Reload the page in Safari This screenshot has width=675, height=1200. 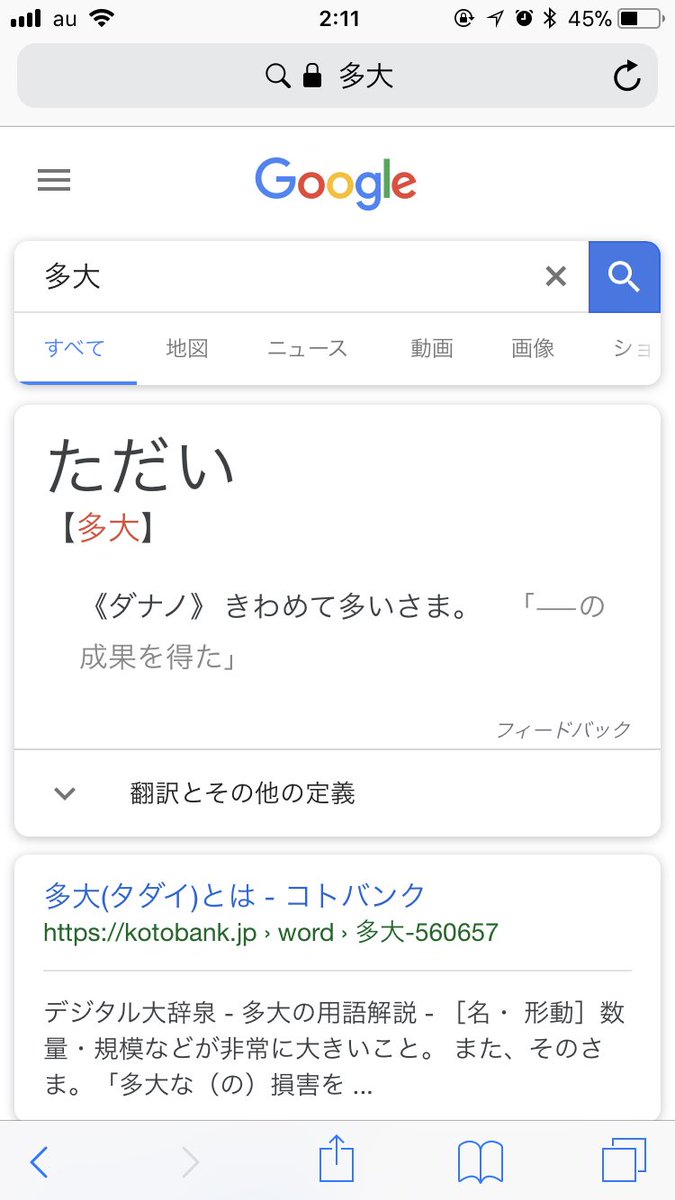click(x=627, y=76)
